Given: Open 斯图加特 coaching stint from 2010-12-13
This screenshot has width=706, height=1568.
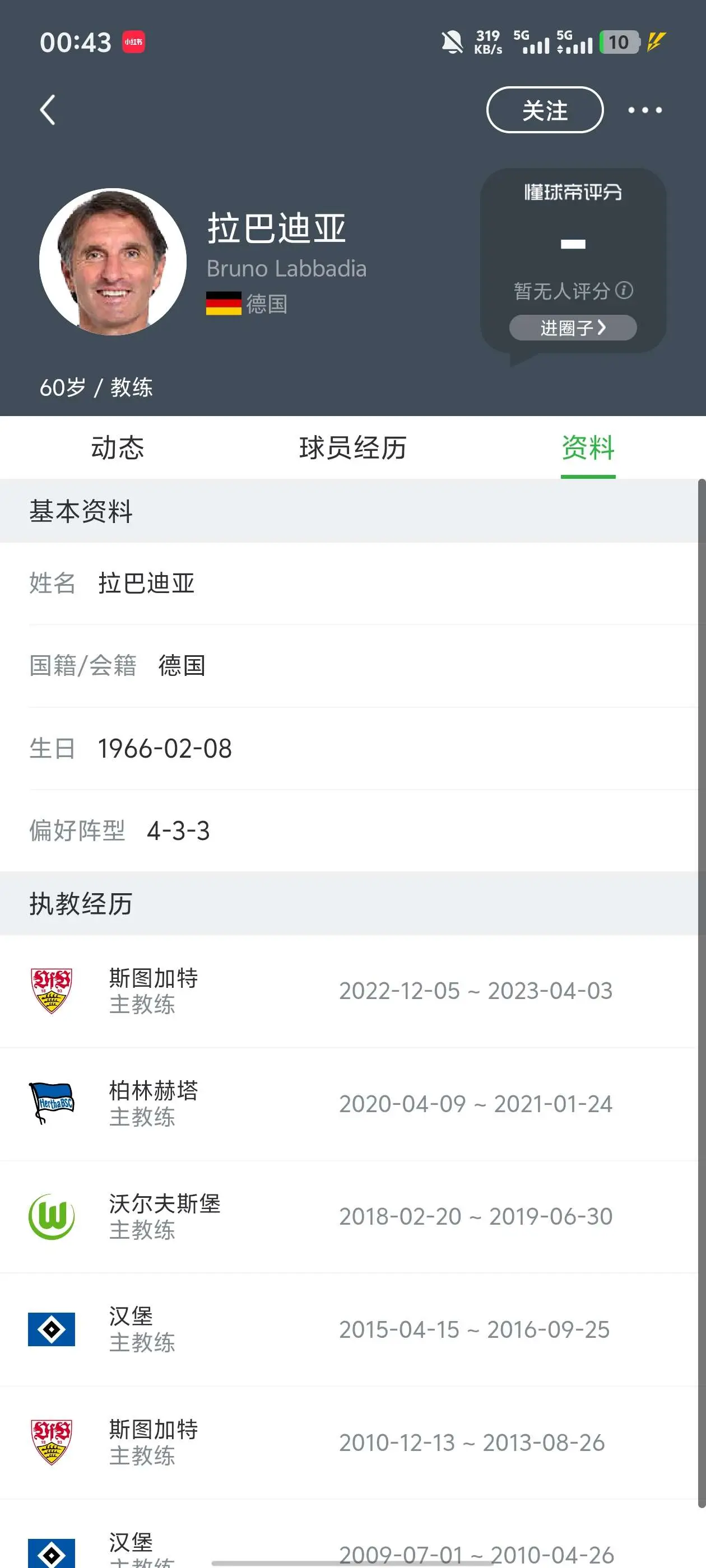Looking at the screenshot, I should tap(349, 1443).
